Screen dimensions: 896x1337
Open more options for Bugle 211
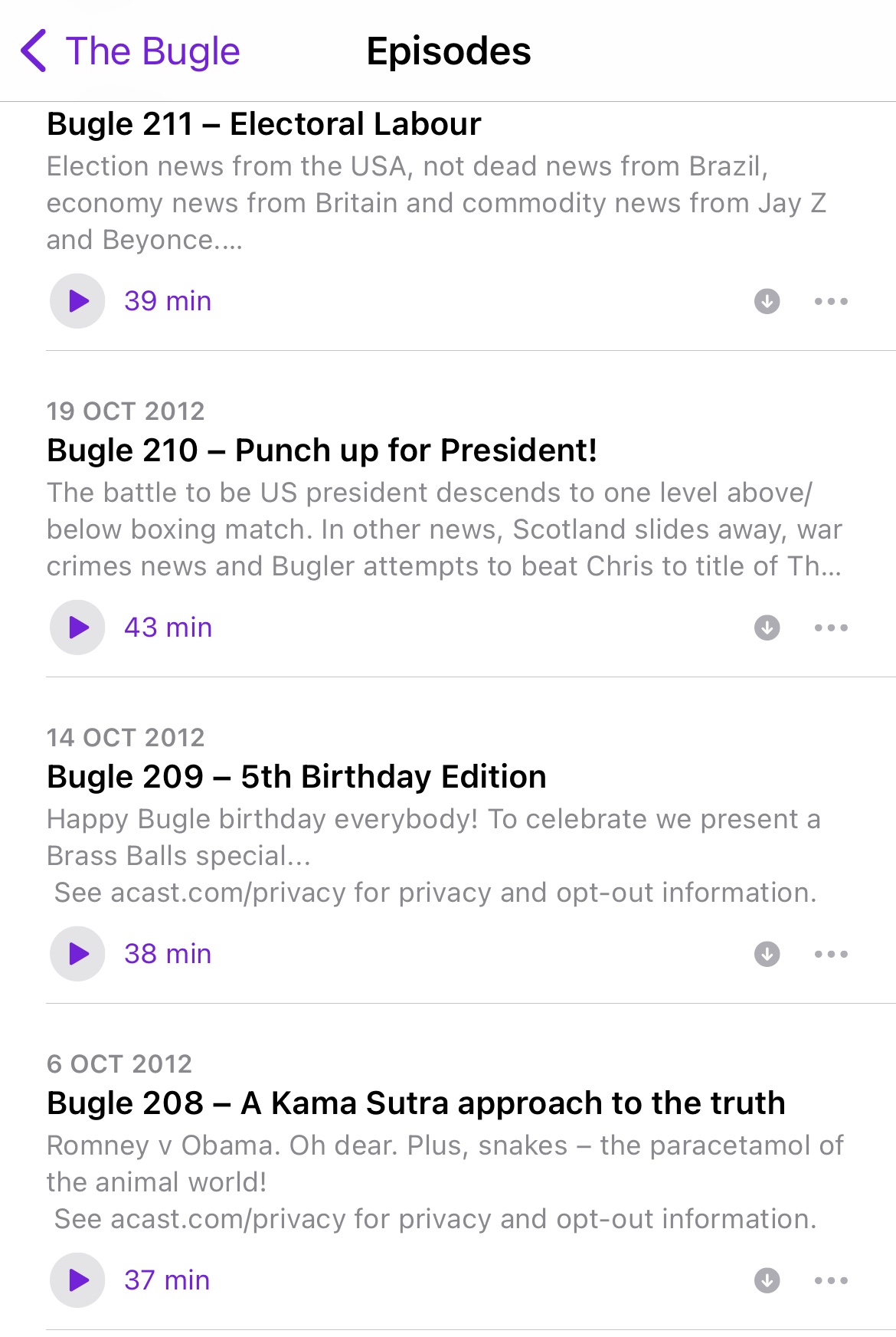832,300
